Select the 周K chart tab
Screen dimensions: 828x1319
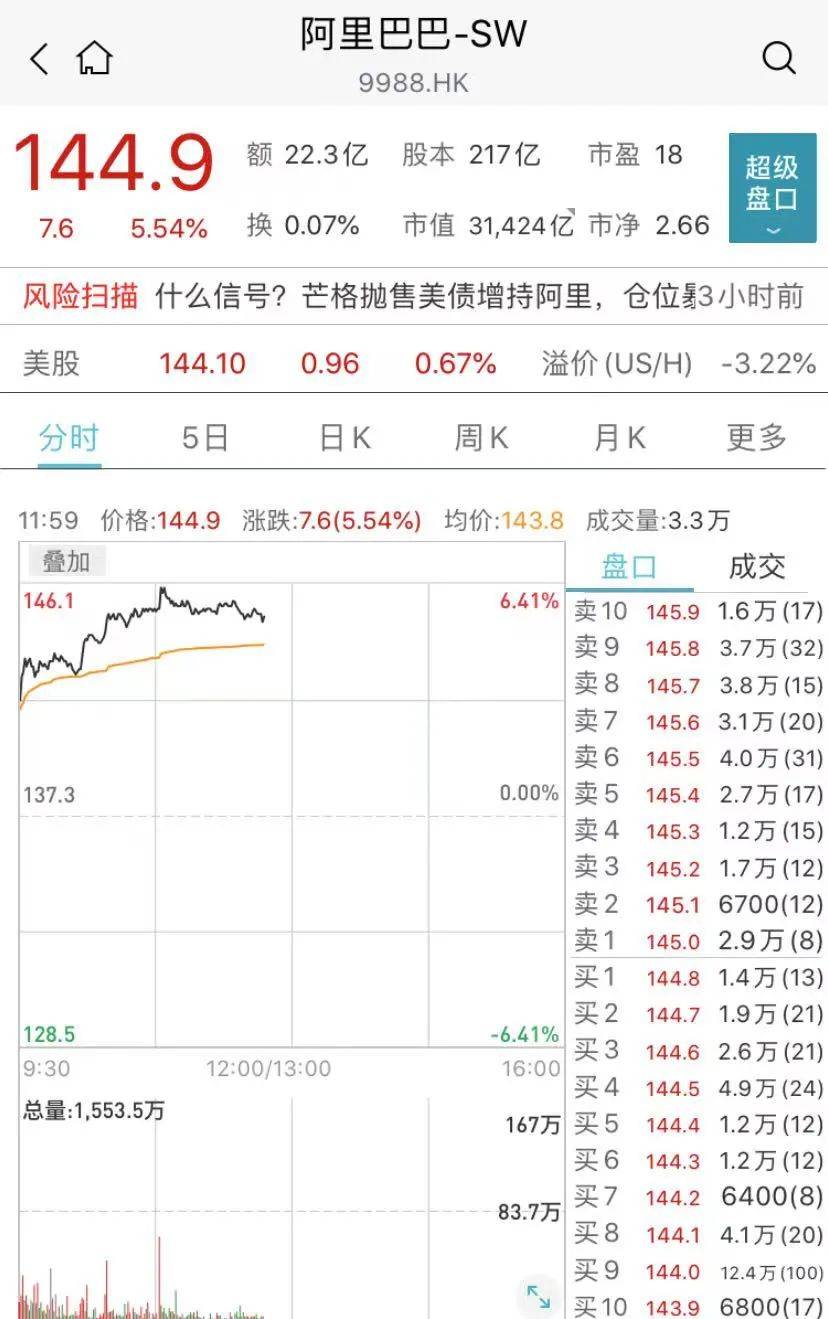pos(481,438)
